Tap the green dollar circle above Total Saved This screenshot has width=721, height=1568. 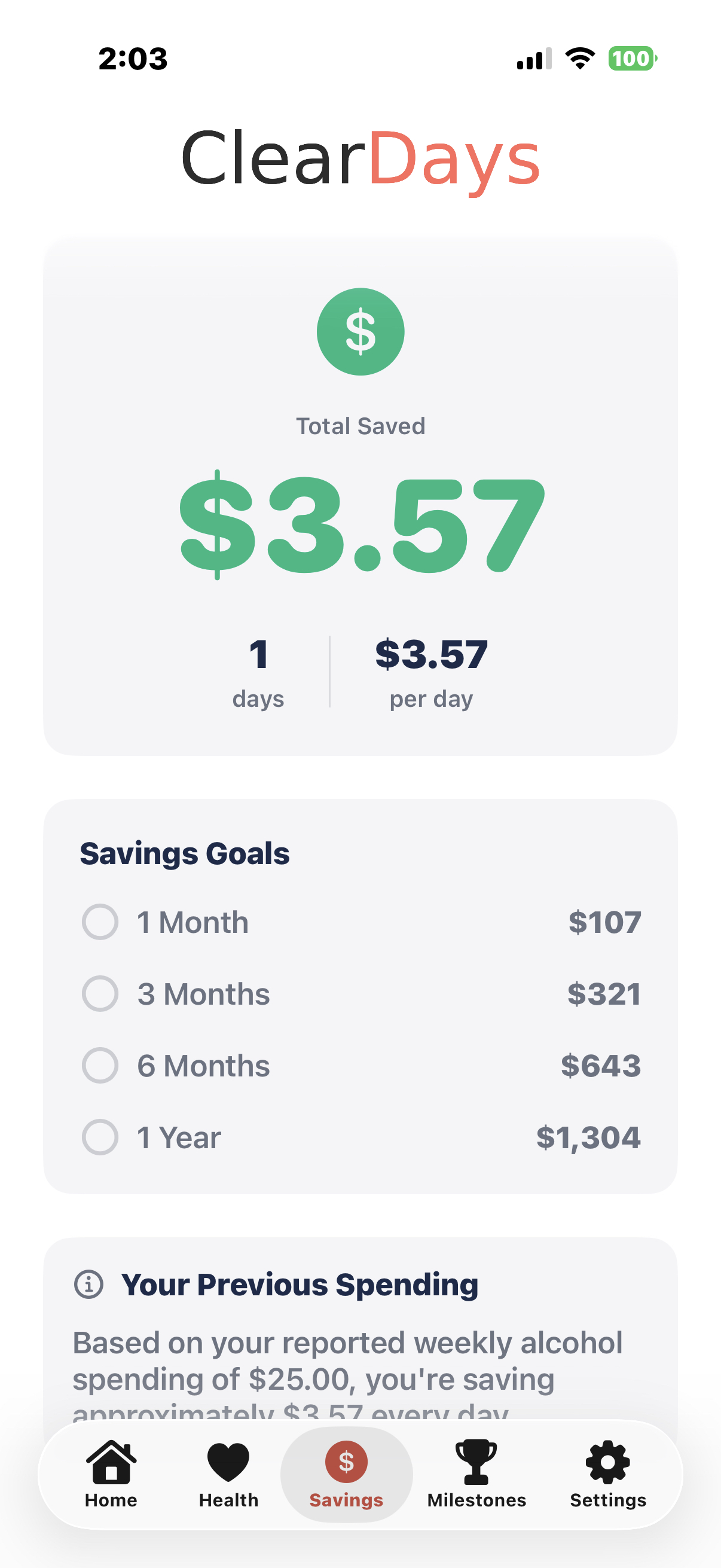(x=360, y=331)
